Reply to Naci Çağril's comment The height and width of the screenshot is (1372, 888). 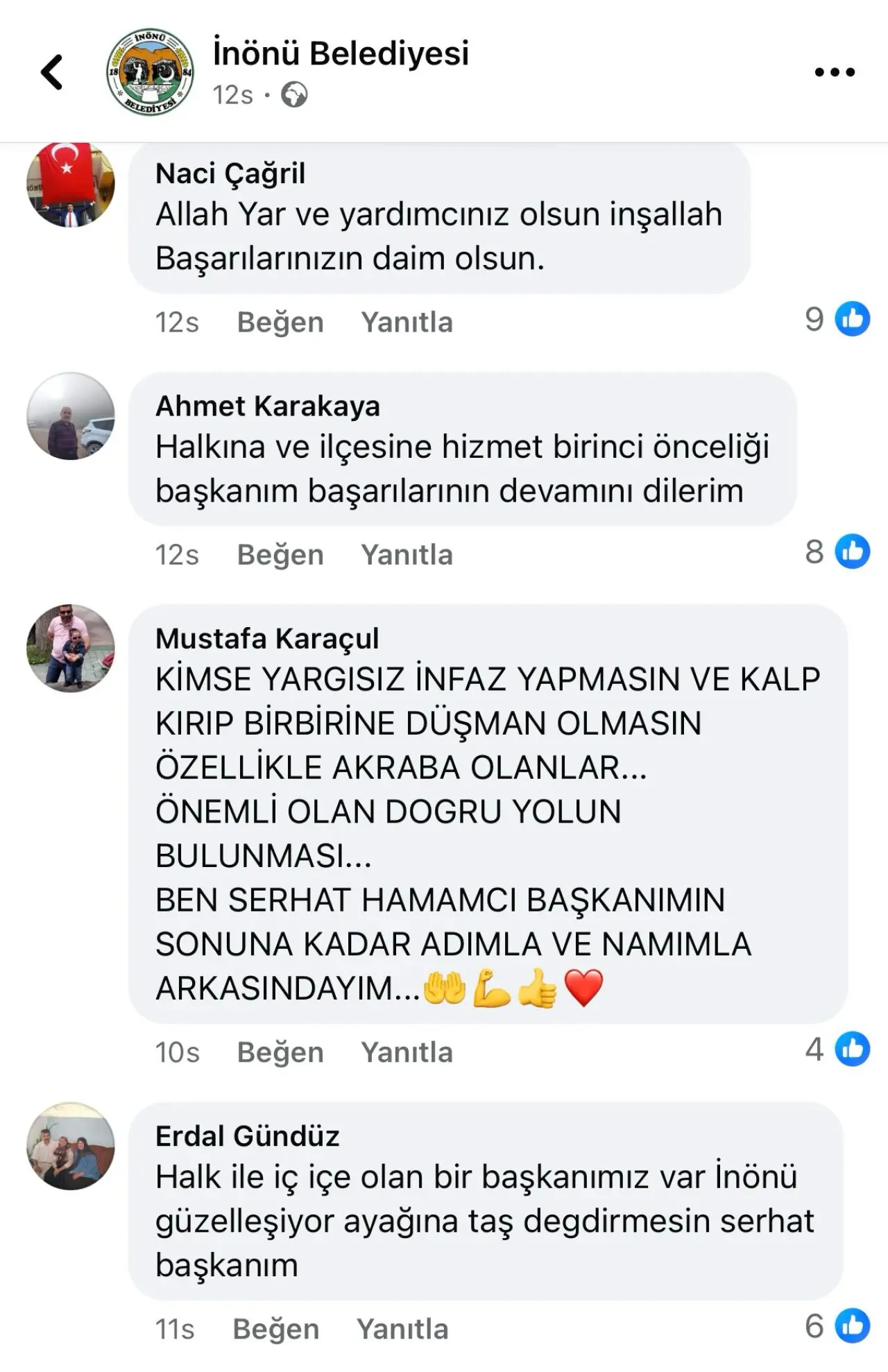coord(407,323)
